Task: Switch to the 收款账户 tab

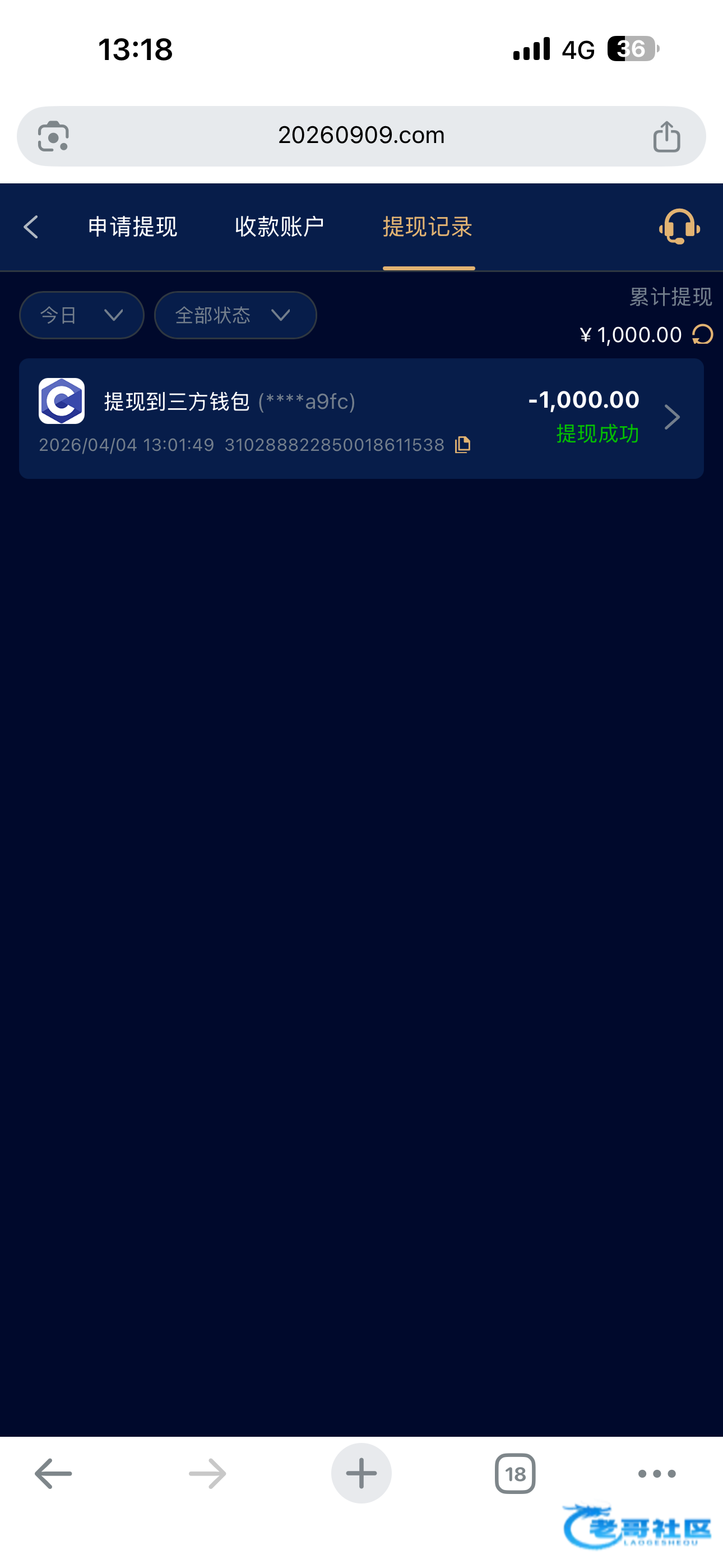Action: click(x=279, y=227)
